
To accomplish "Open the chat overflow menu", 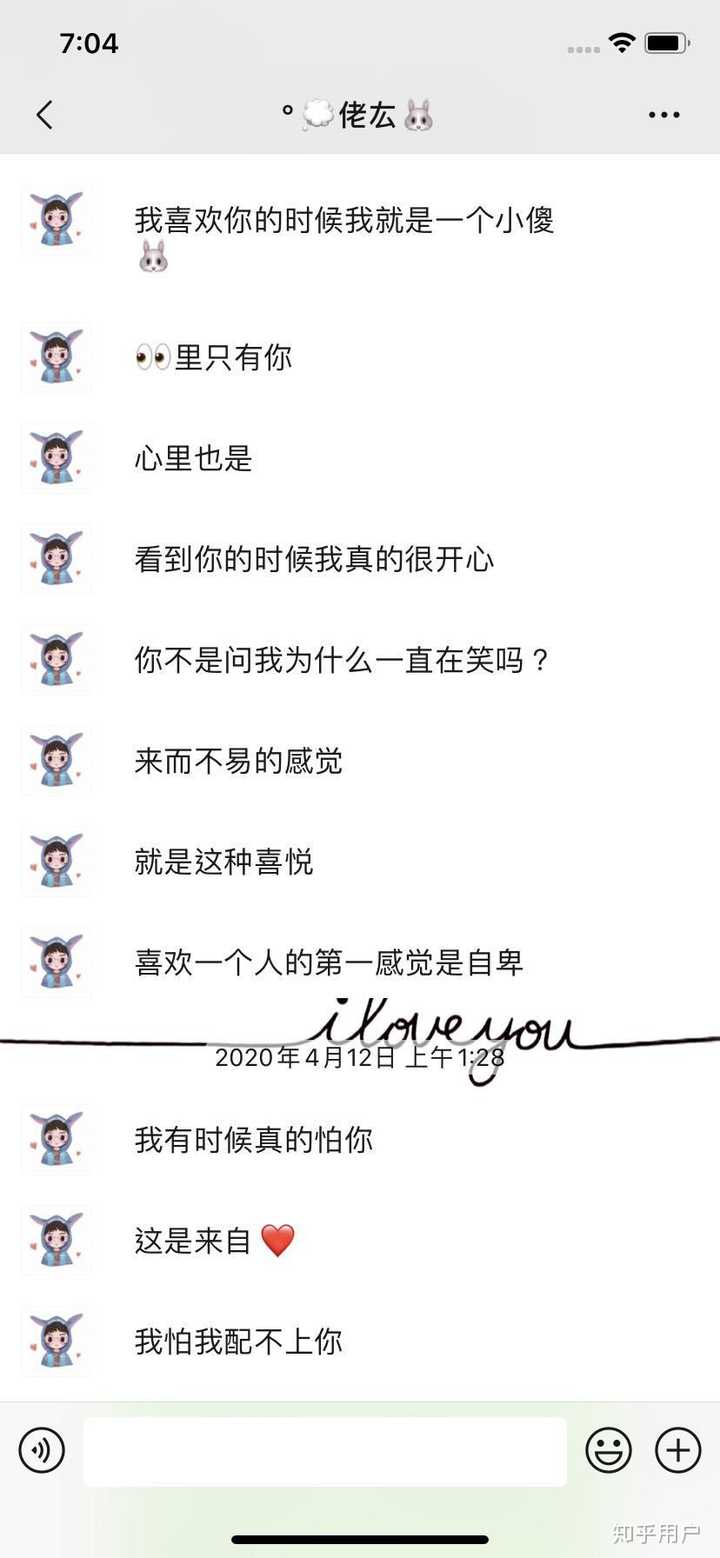I will (x=664, y=116).
